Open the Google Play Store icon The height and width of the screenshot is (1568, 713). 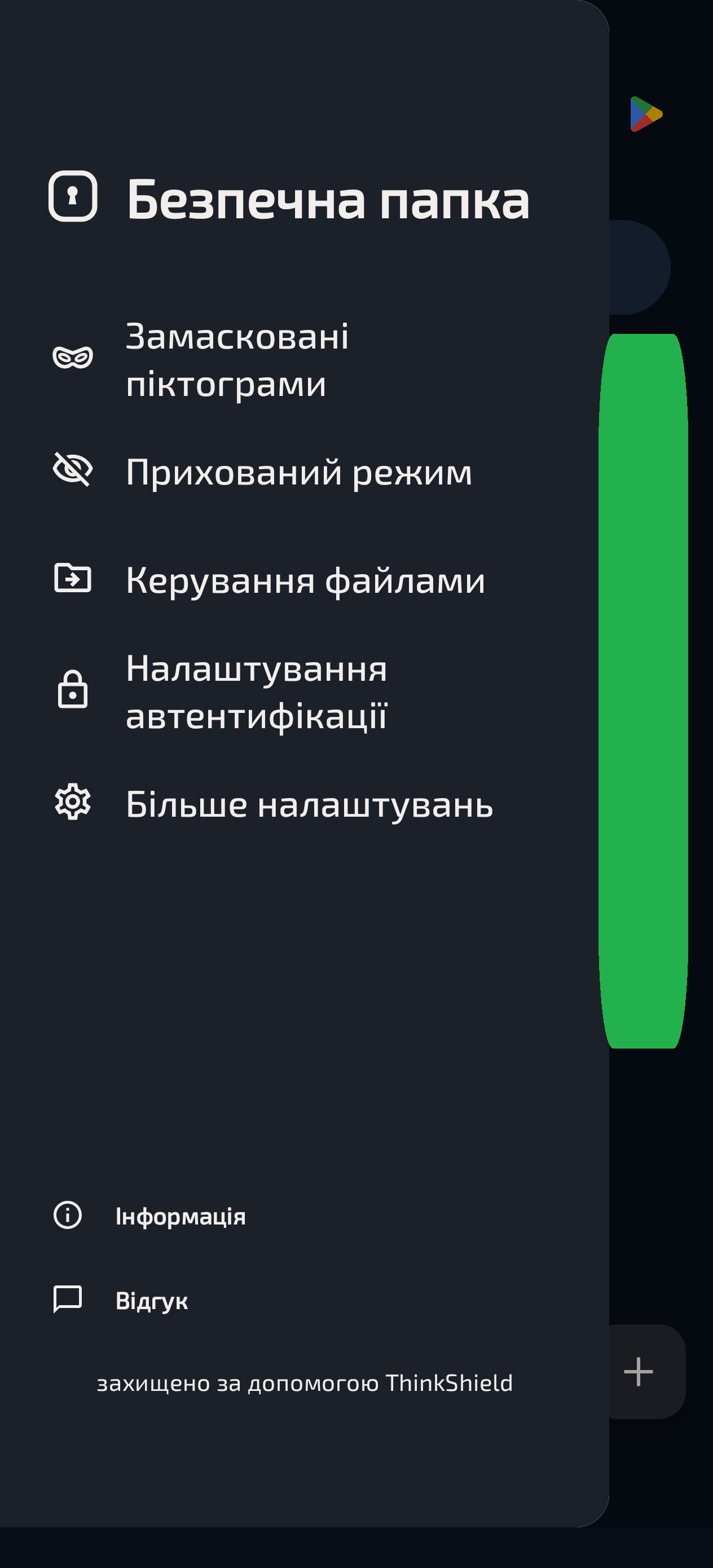click(x=646, y=114)
